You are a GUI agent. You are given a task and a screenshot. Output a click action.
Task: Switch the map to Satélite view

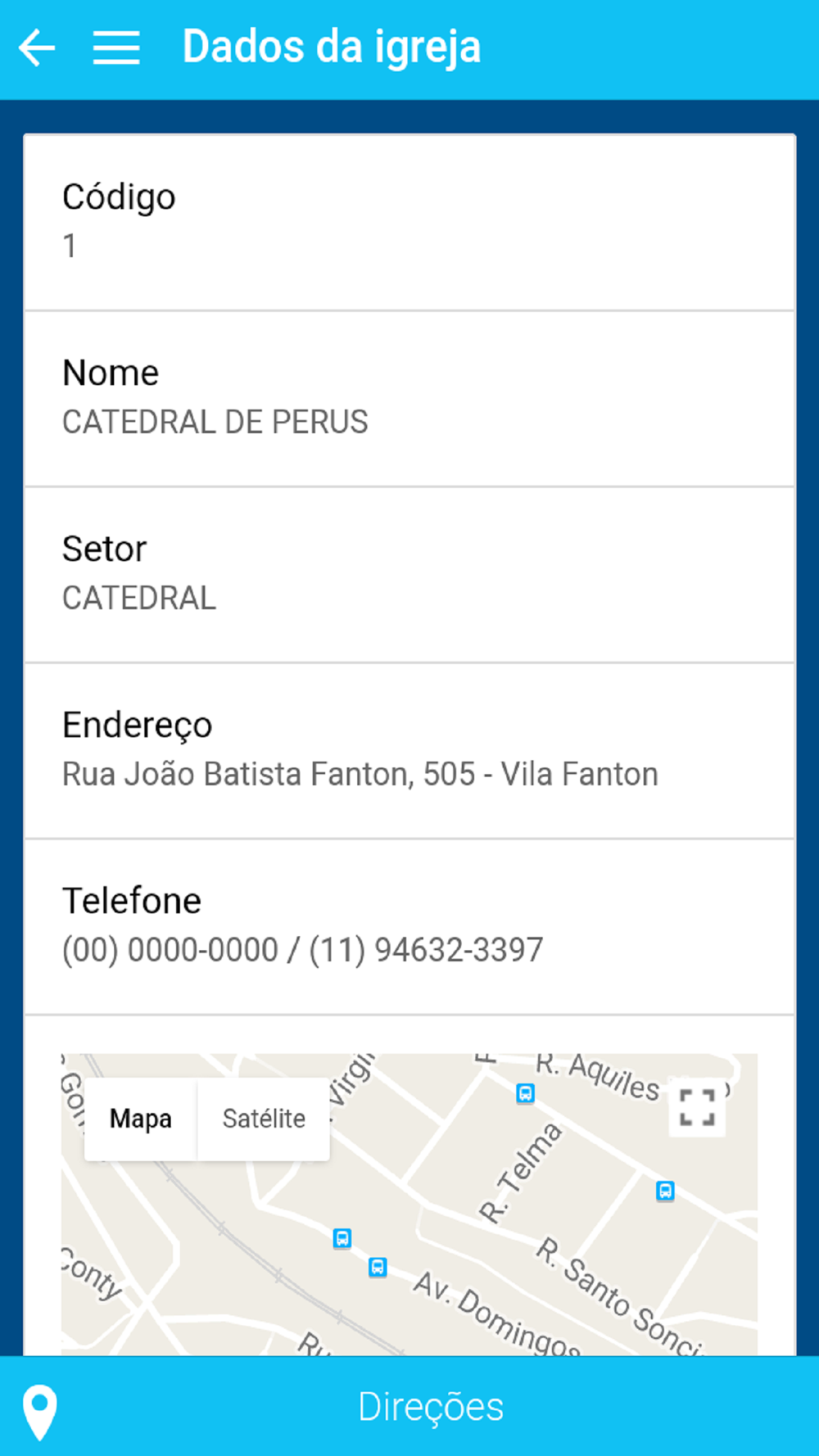pyautogui.click(x=264, y=1119)
